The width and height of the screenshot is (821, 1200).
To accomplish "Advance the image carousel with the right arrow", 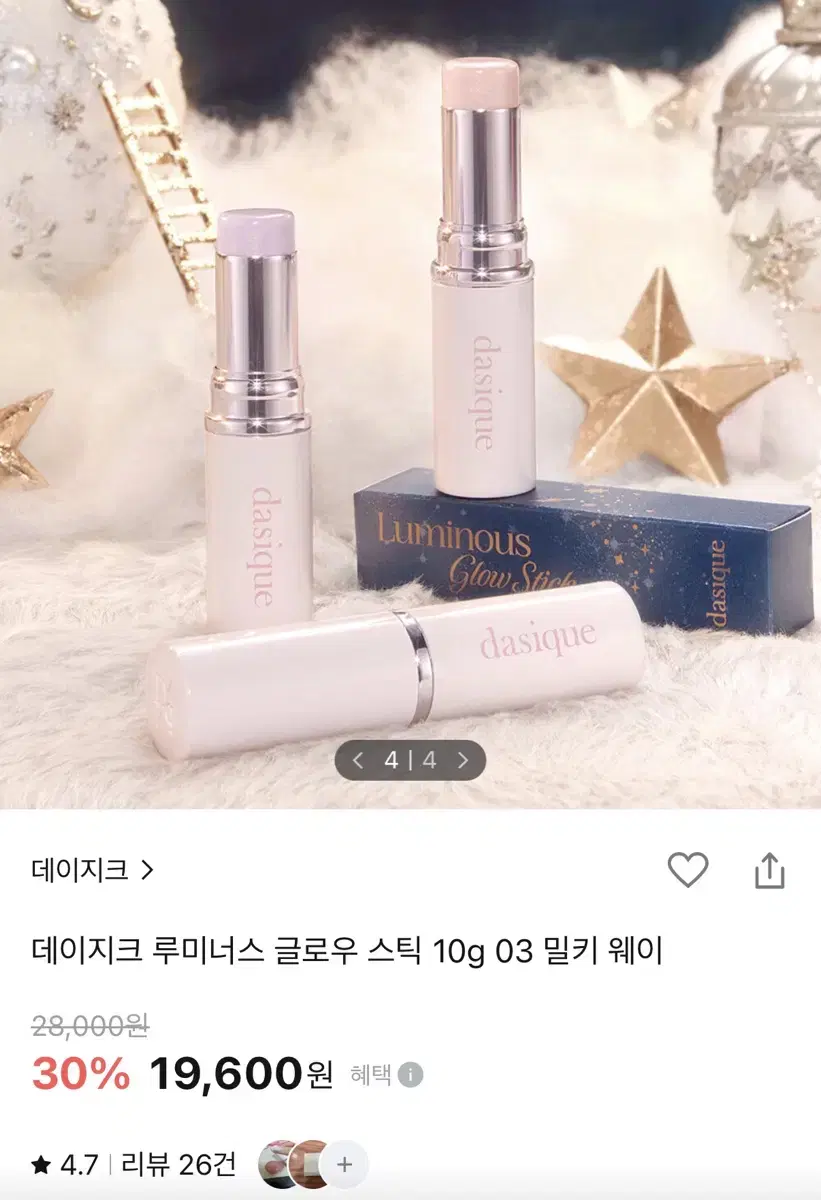I will [x=465, y=760].
